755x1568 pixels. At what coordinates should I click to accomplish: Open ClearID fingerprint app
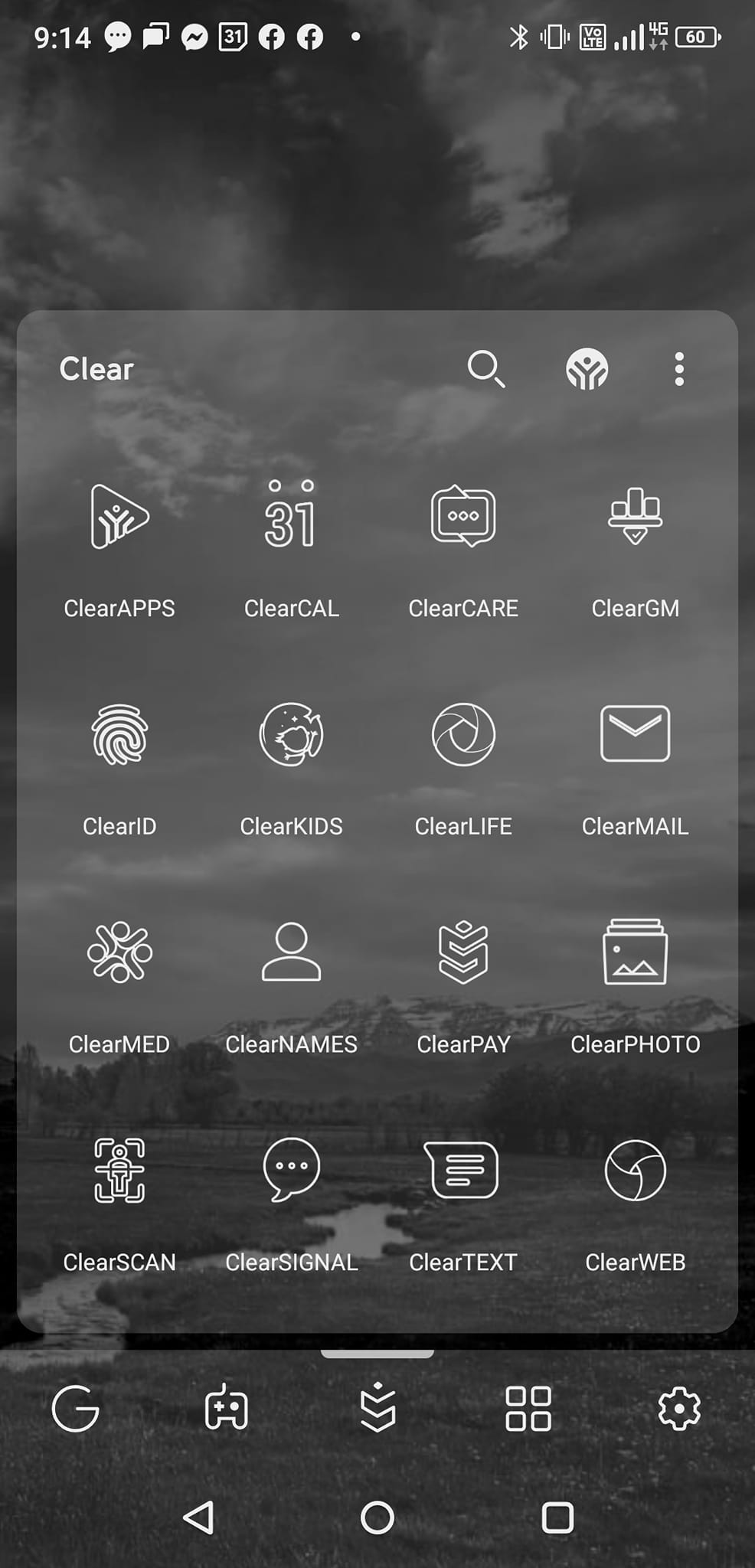click(x=119, y=735)
